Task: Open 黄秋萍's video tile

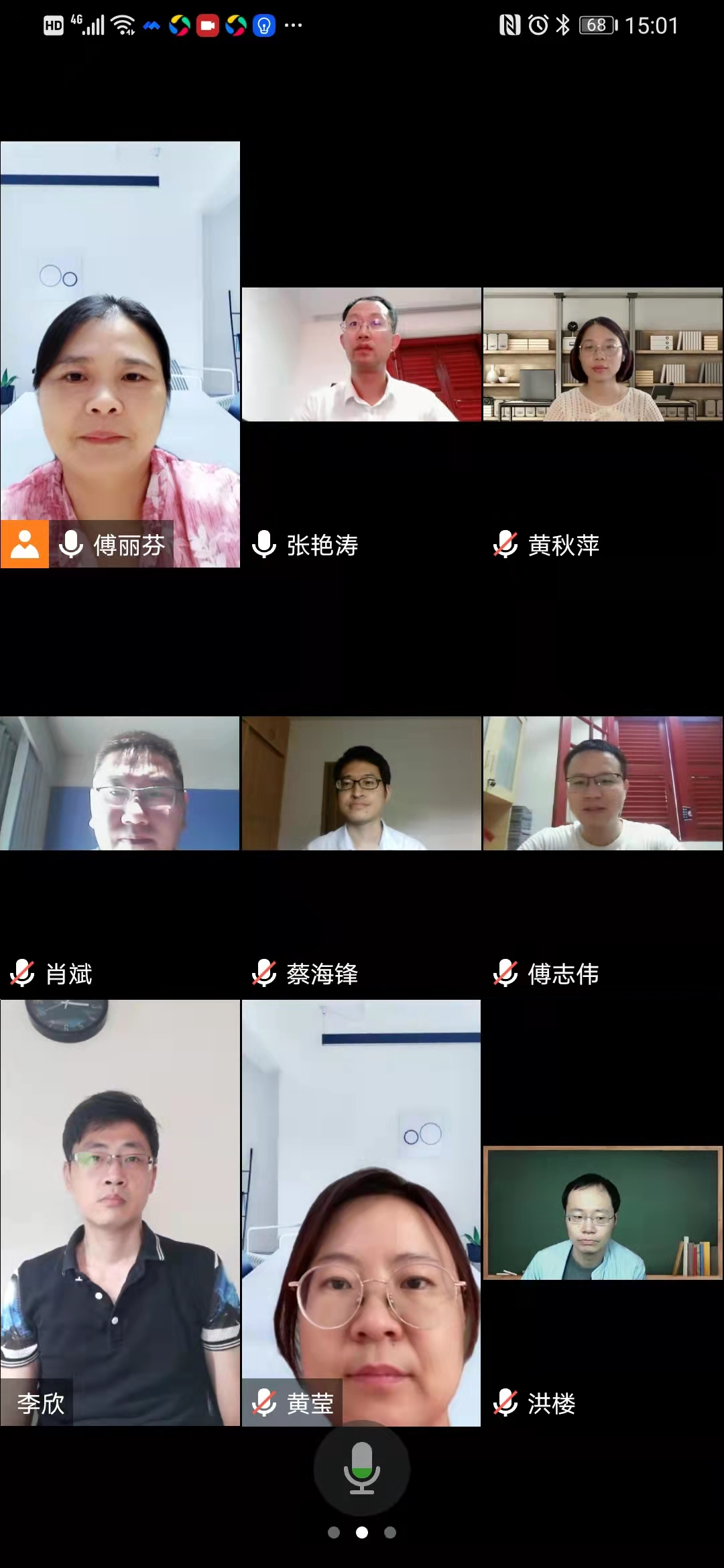Action: (603, 354)
